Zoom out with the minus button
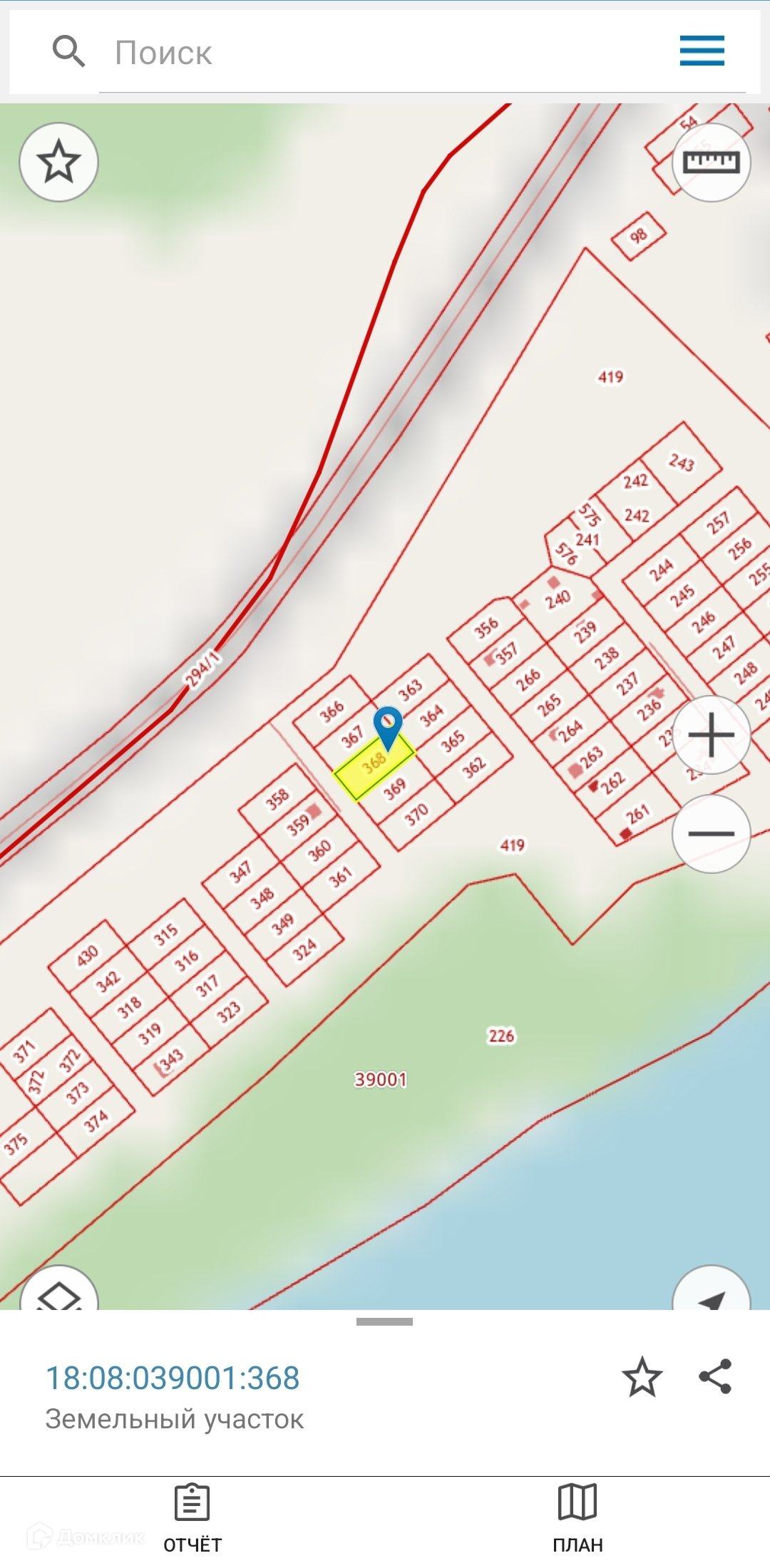 click(711, 833)
